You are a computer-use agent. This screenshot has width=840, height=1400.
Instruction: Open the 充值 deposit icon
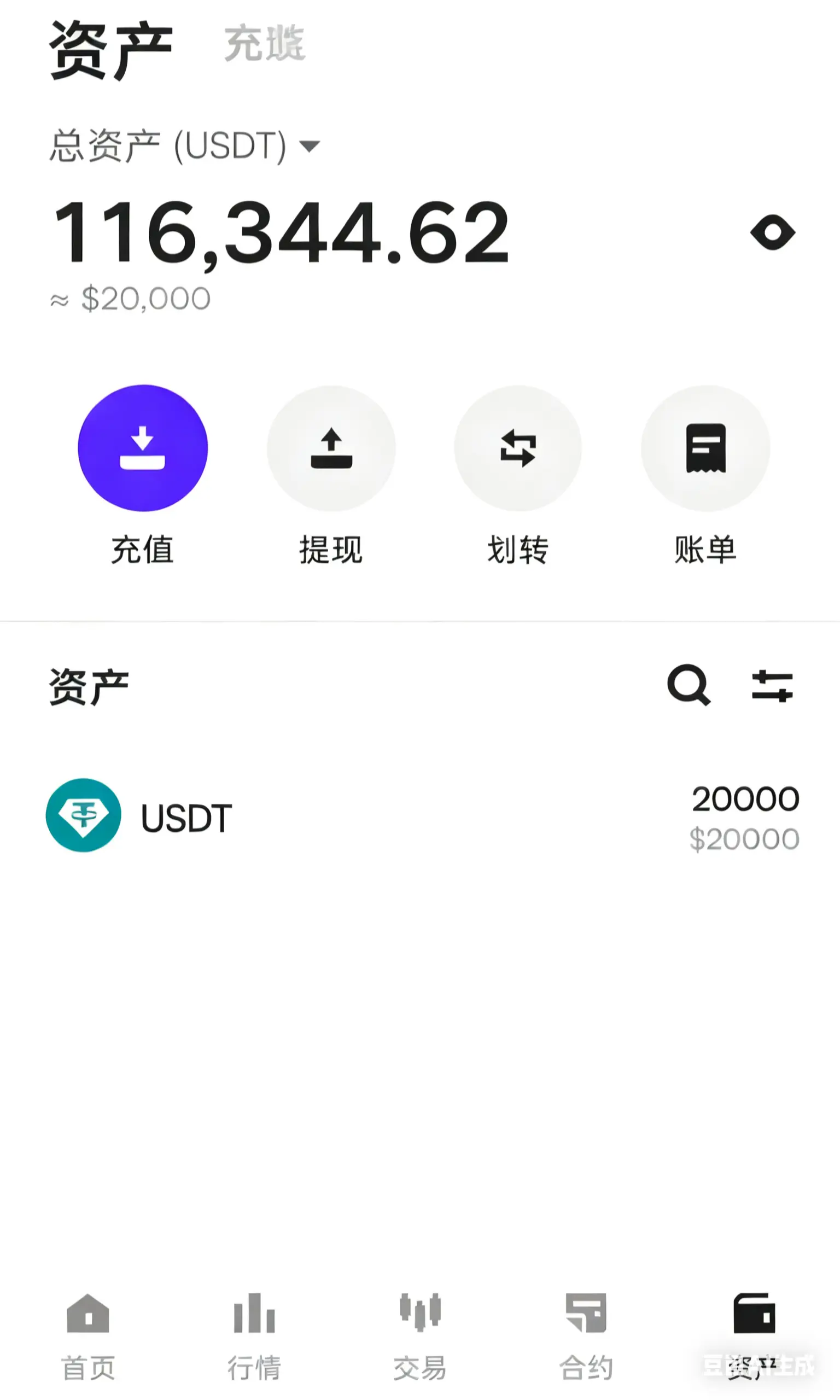point(143,447)
